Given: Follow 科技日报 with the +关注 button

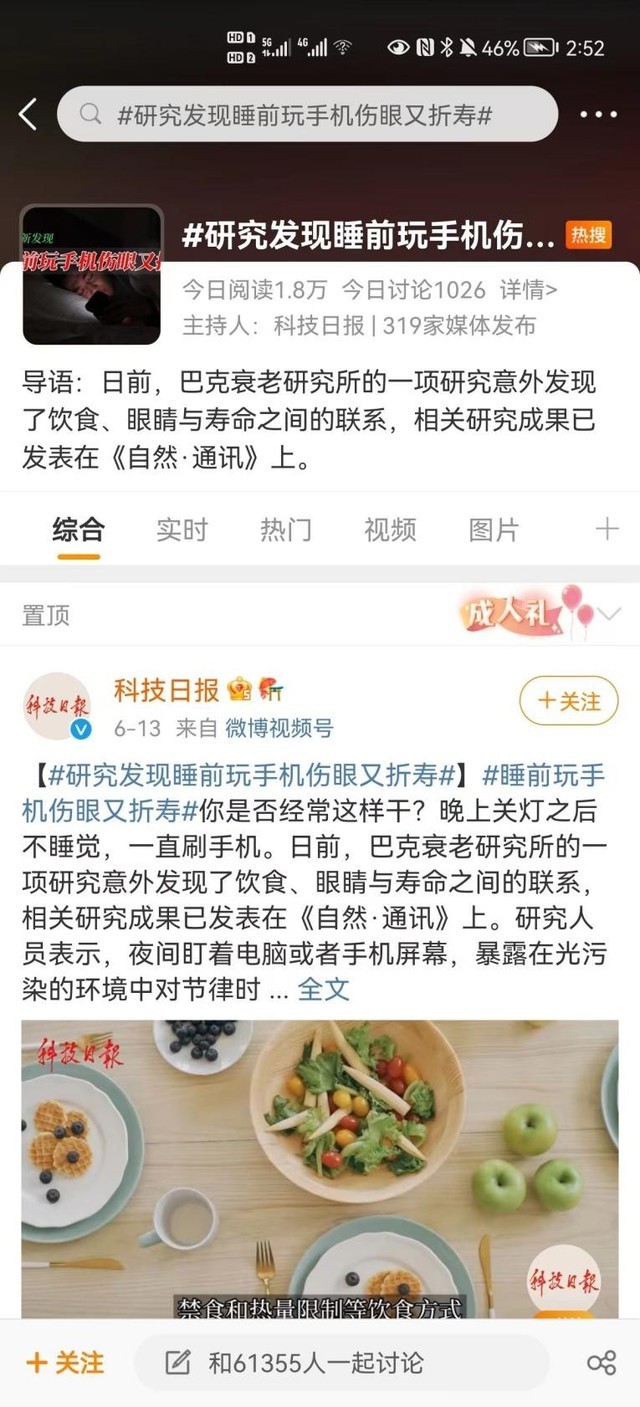Looking at the screenshot, I should pyautogui.click(x=569, y=701).
